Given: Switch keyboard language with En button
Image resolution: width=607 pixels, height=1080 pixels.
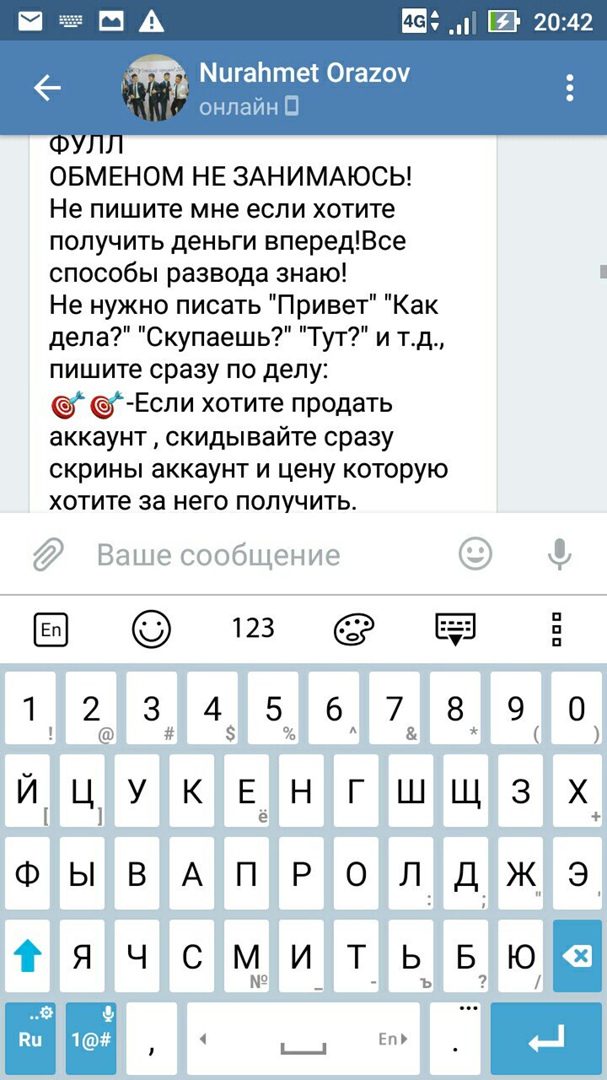Looking at the screenshot, I should [x=50, y=628].
